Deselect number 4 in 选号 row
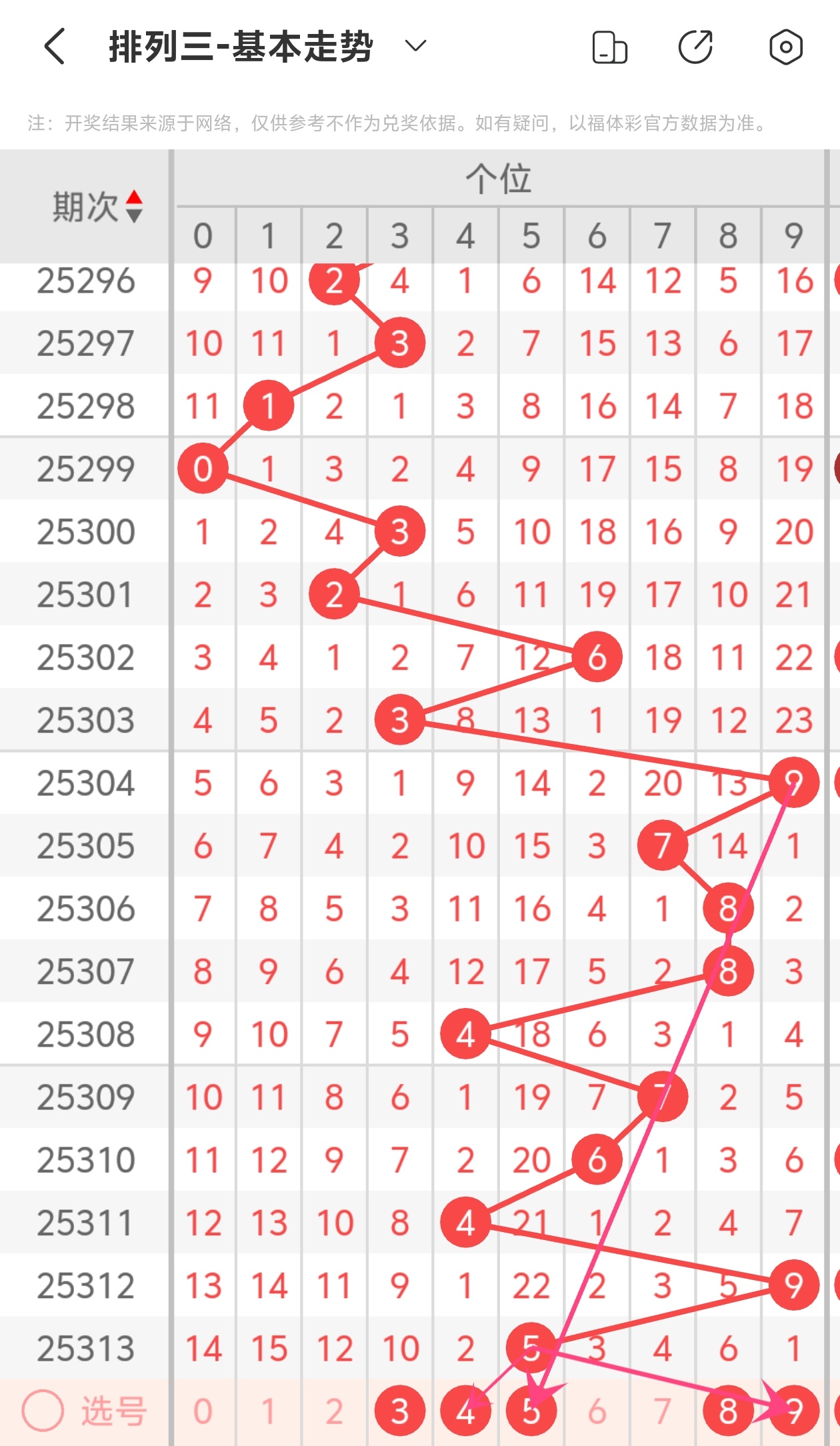The height and width of the screenshot is (1446, 840). click(465, 1411)
